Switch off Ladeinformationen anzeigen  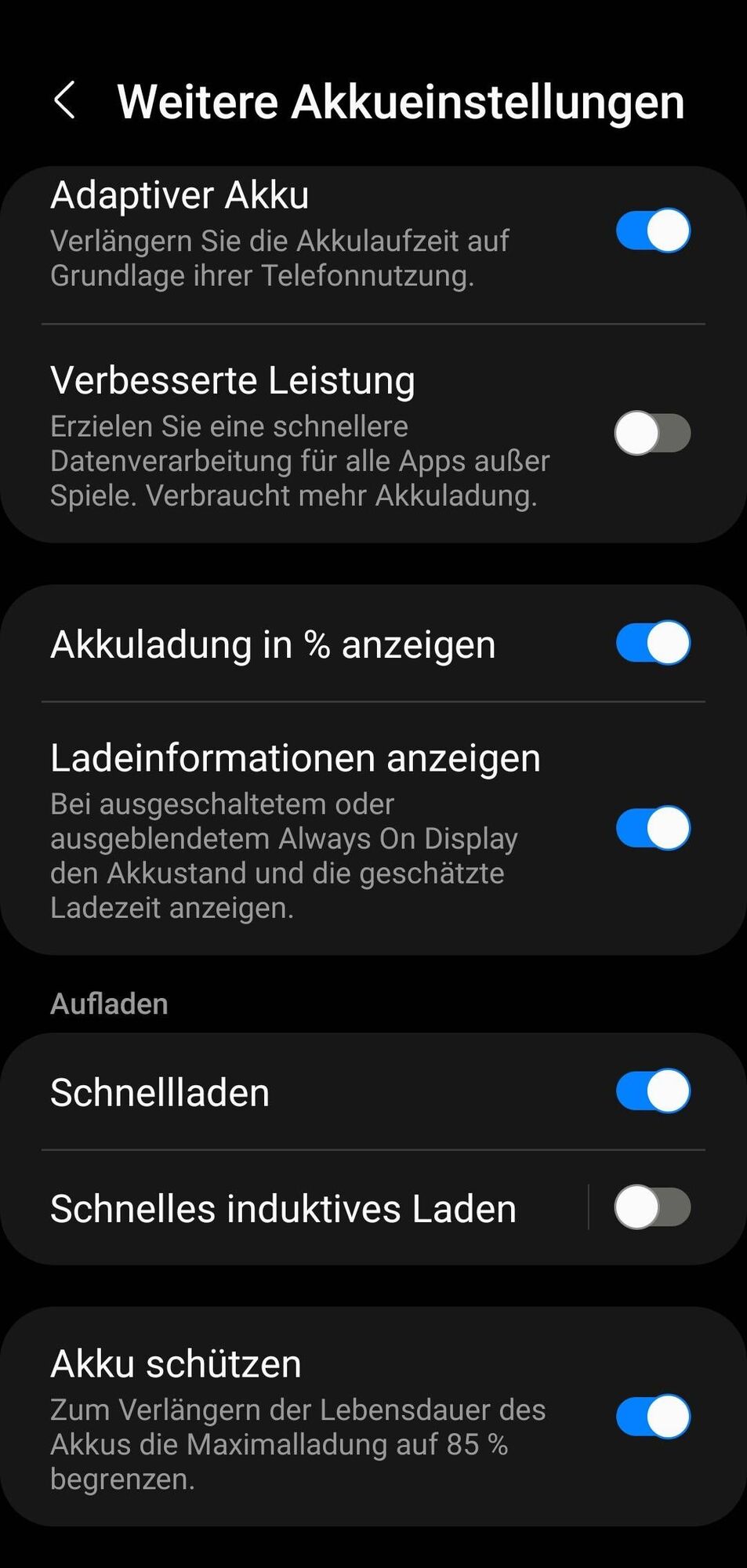pyautogui.click(x=652, y=828)
